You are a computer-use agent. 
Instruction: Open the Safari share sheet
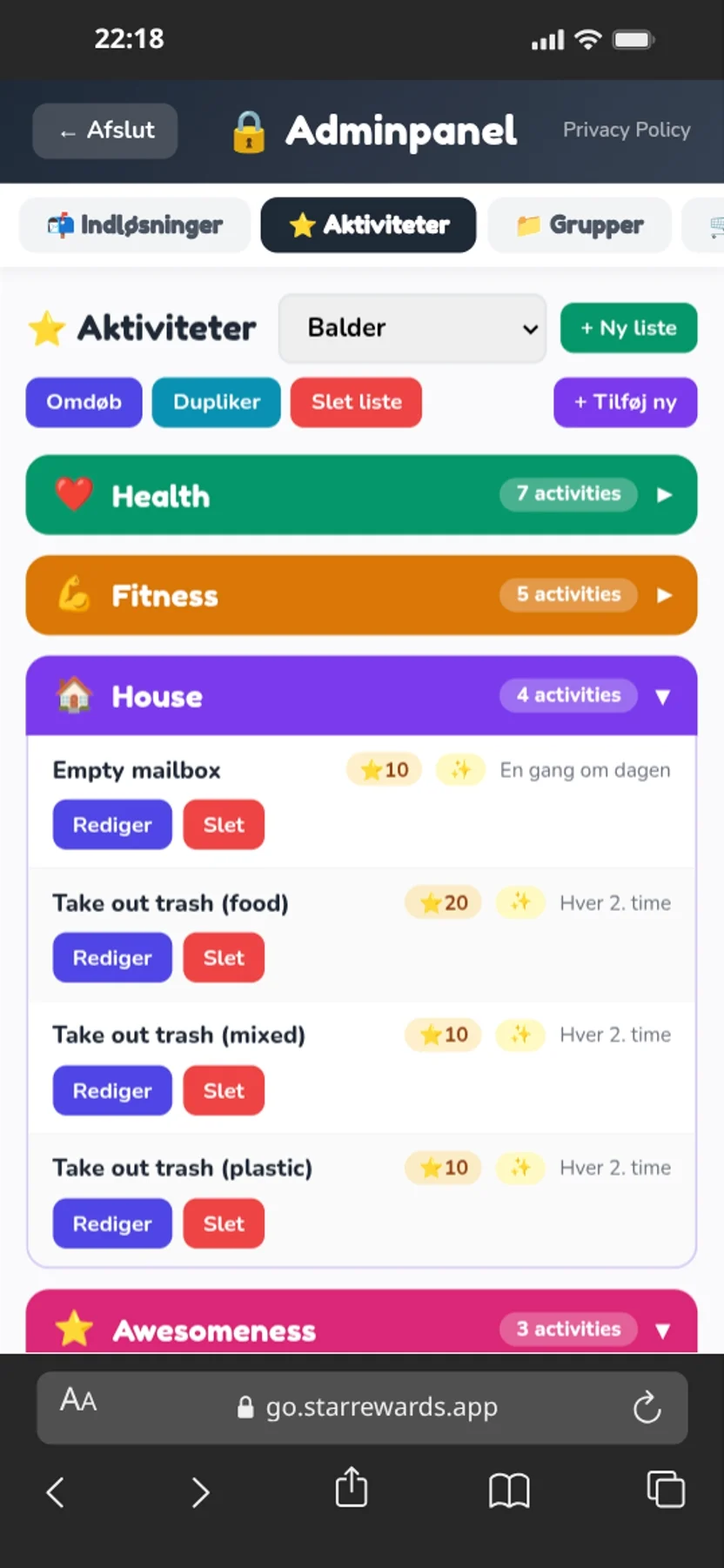click(352, 1489)
